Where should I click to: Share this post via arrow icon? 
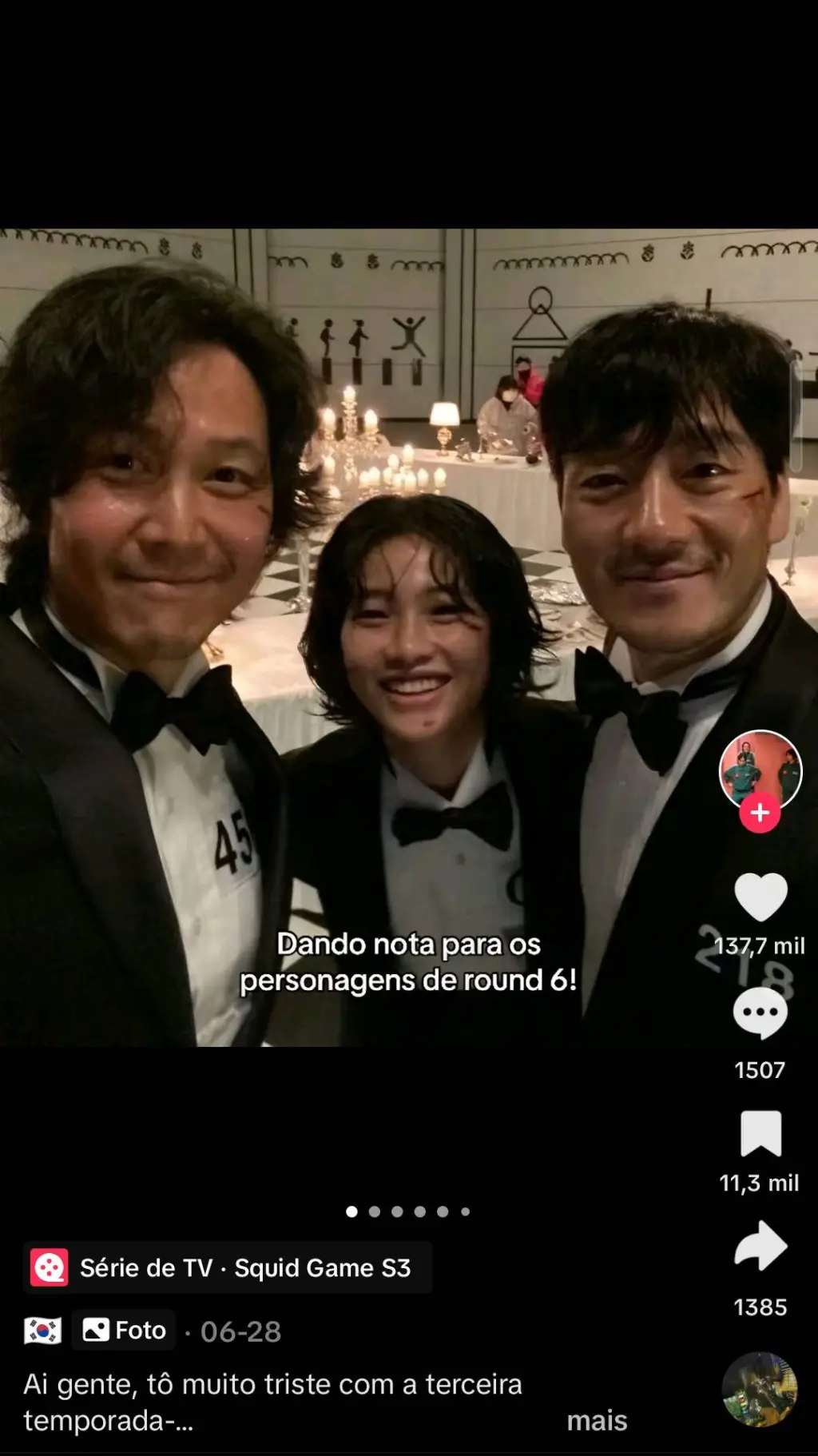click(x=760, y=1246)
